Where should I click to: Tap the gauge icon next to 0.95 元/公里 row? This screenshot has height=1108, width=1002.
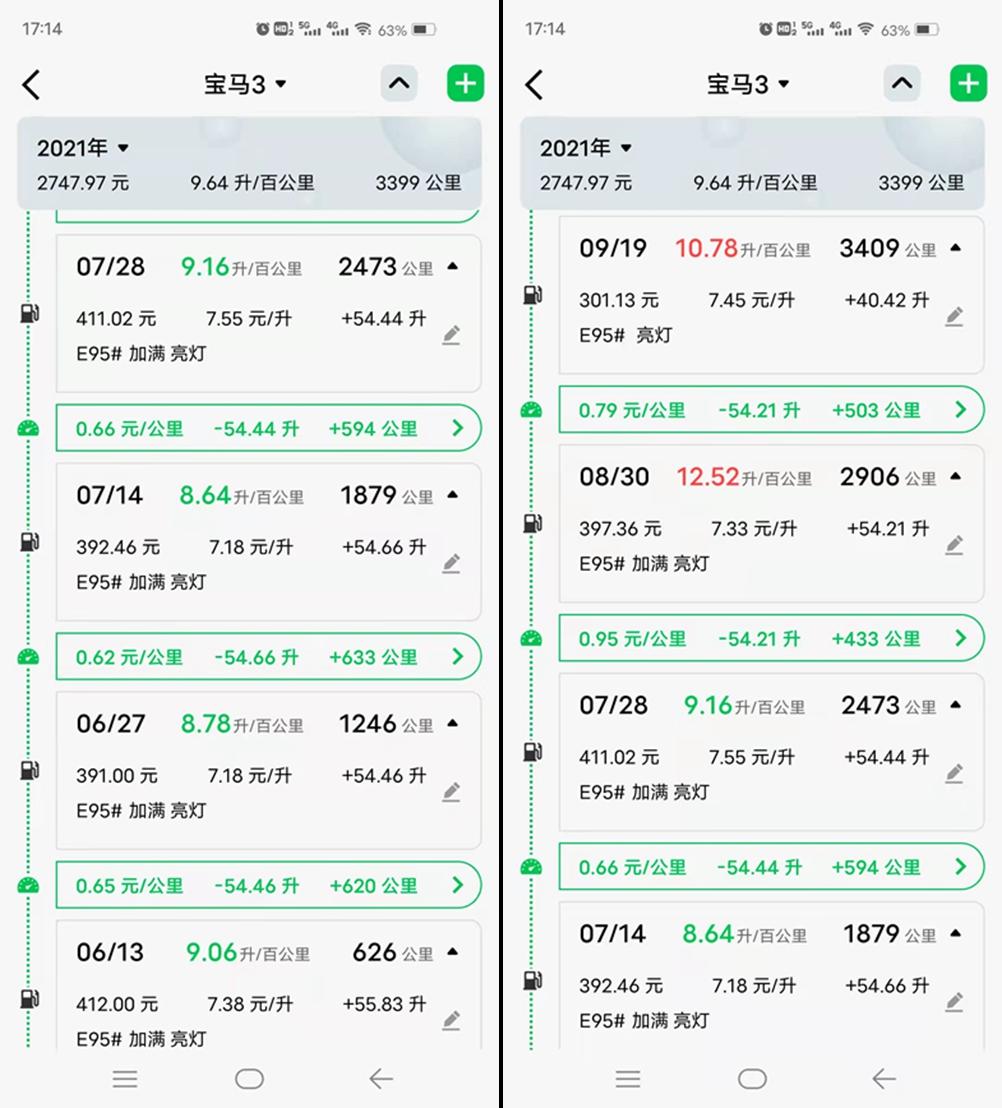(x=533, y=638)
